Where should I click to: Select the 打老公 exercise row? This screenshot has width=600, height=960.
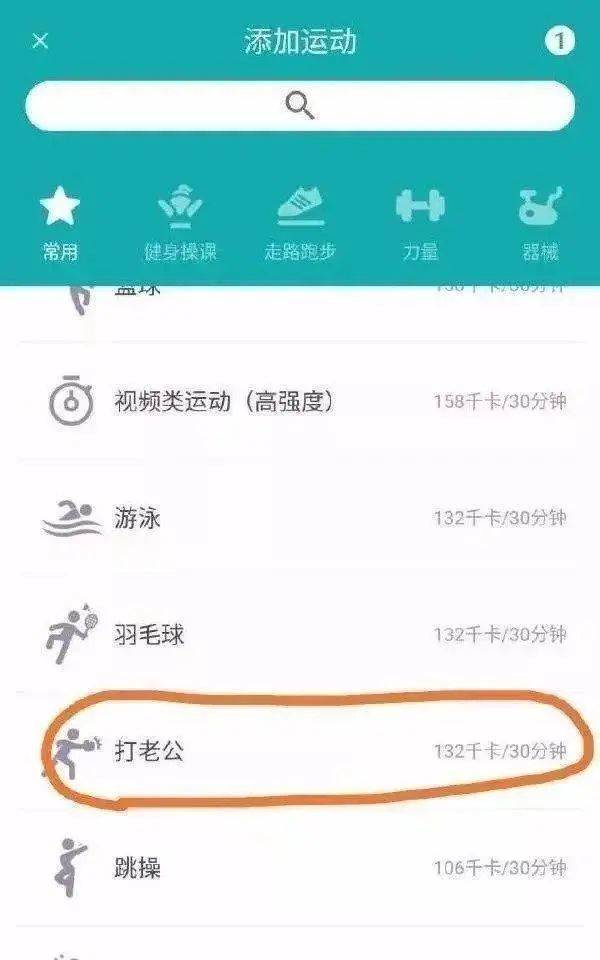[x=300, y=750]
